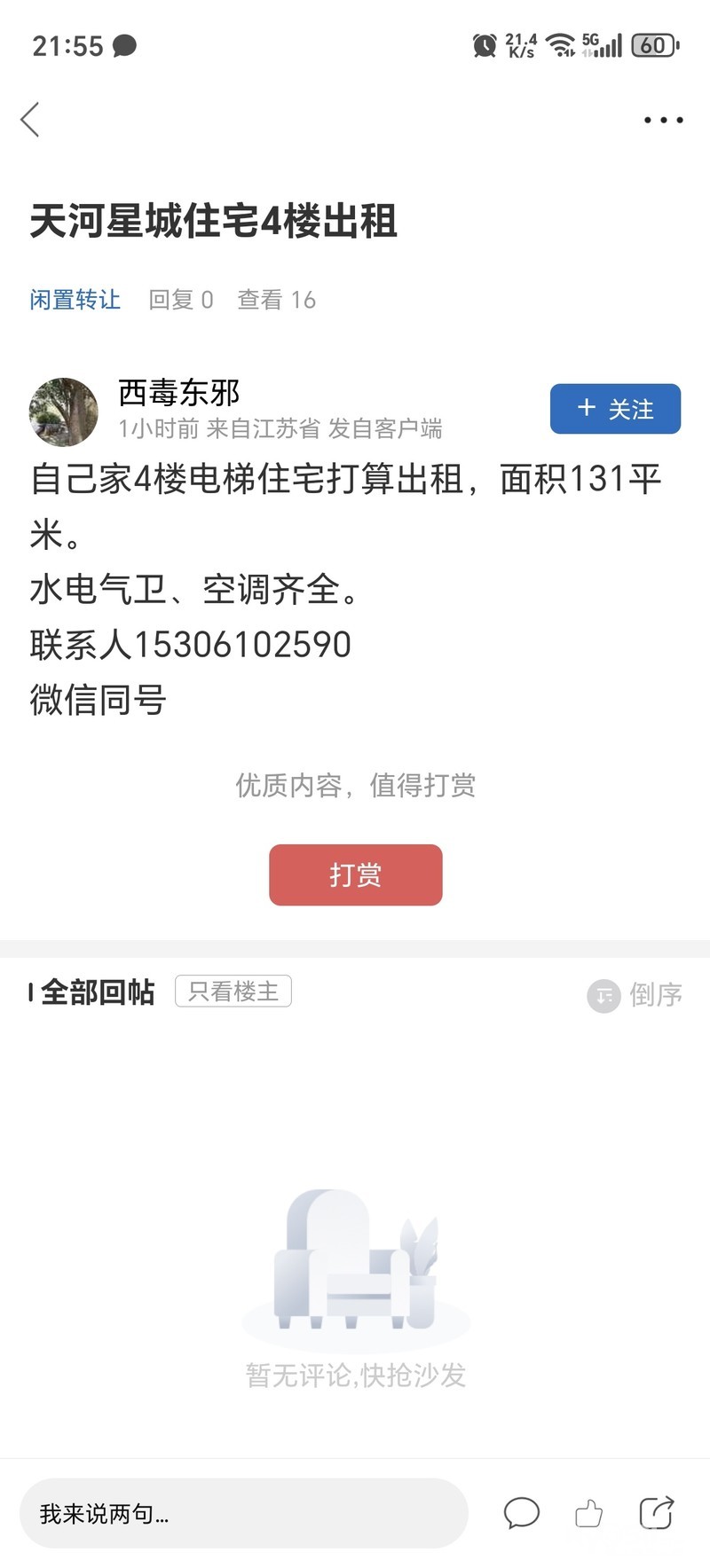The height and width of the screenshot is (1568, 710).
Task: Tap the red 打赏 button
Action: point(355,874)
